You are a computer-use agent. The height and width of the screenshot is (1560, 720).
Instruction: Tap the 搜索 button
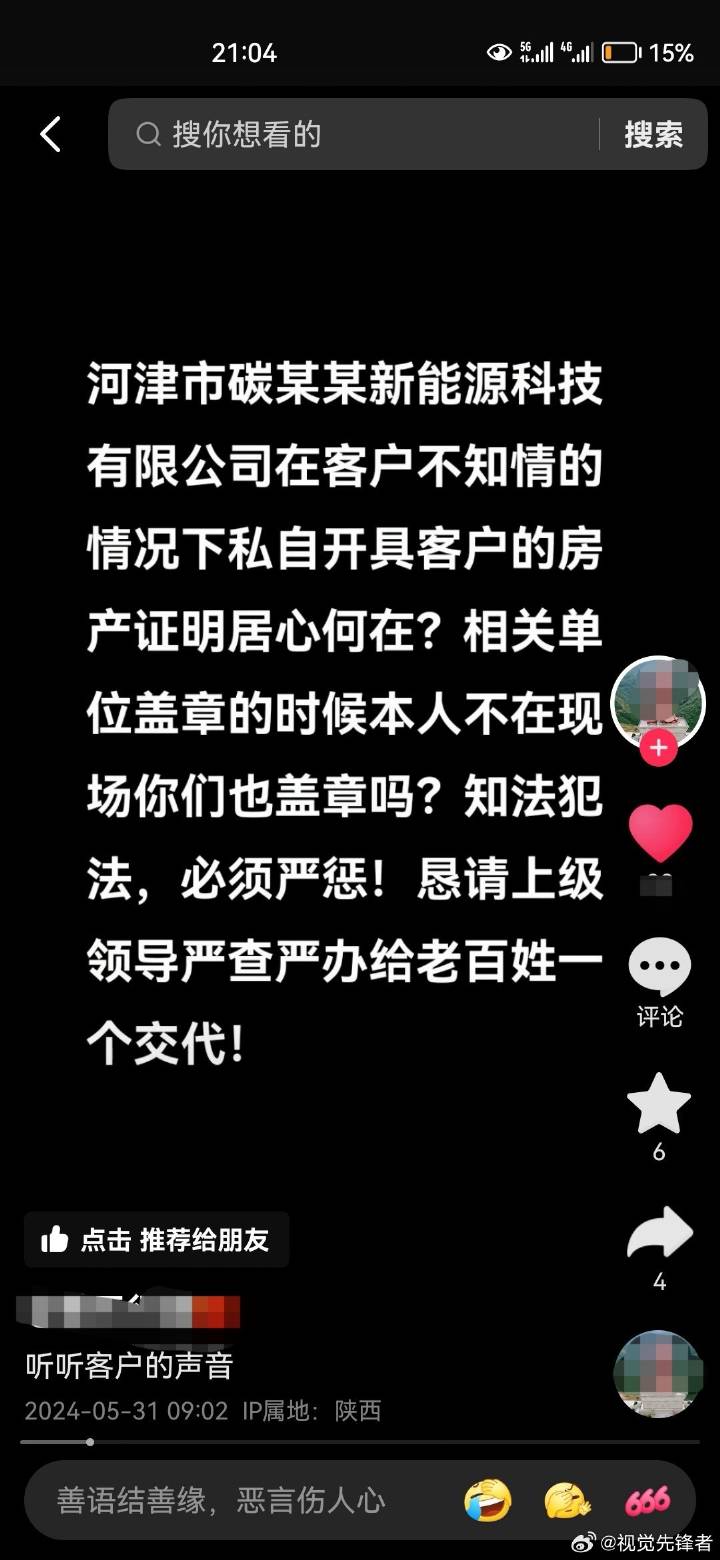tap(653, 134)
